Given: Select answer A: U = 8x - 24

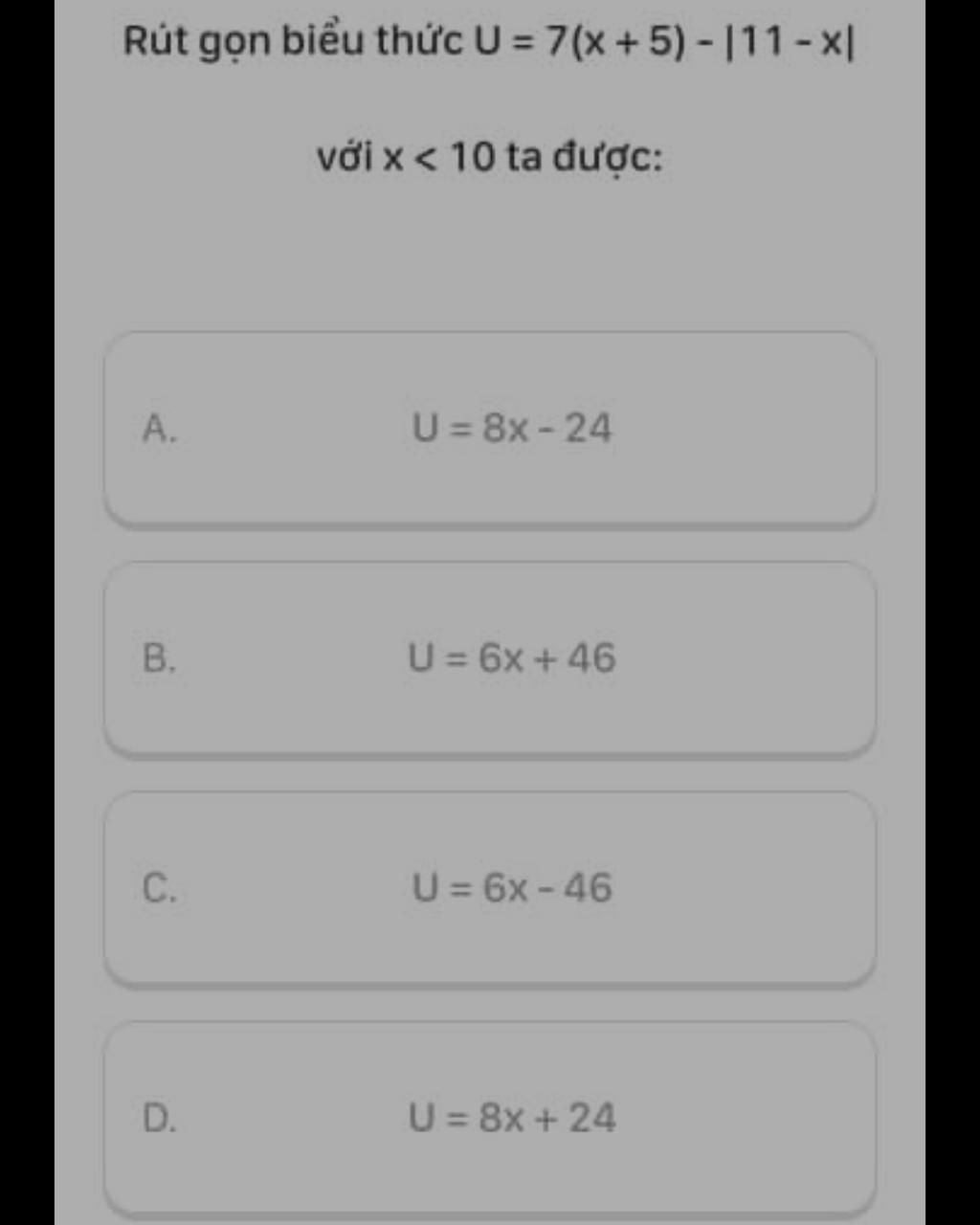Looking at the screenshot, I should coord(489,429).
